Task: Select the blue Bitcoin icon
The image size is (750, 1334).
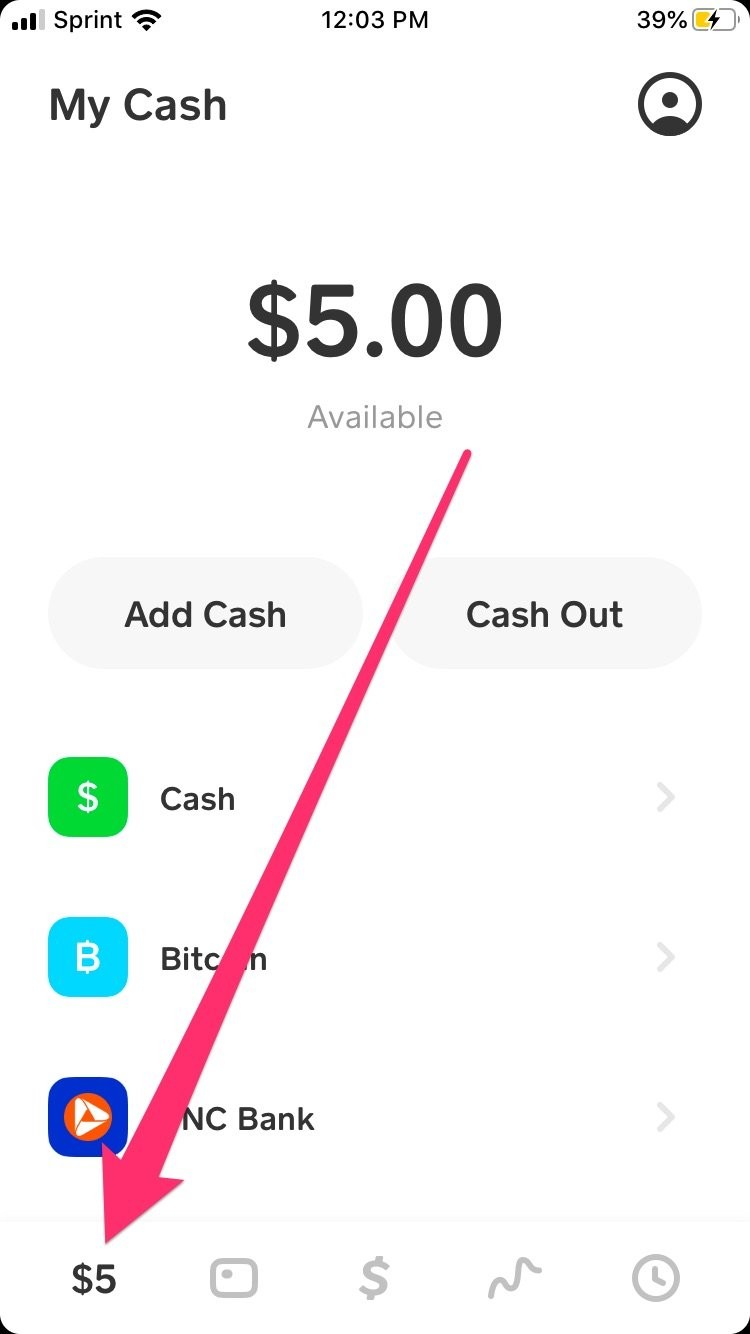Action: tap(88, 957)
